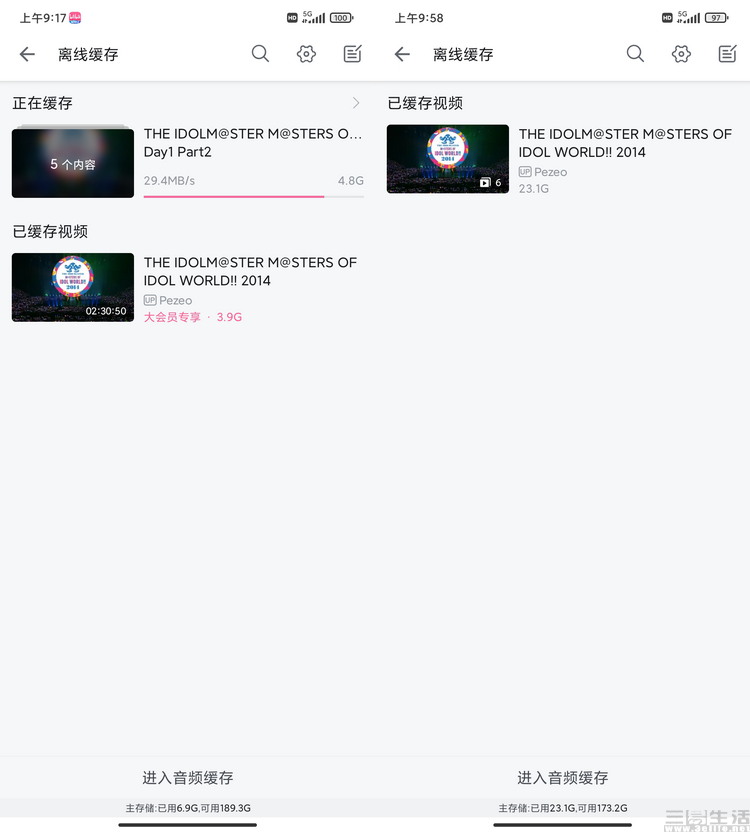Image resolution: width=750 pixels, height=833 pixels.
Task: Open the settings gear above the 23.1G video
Action: [x=681, y=54]
